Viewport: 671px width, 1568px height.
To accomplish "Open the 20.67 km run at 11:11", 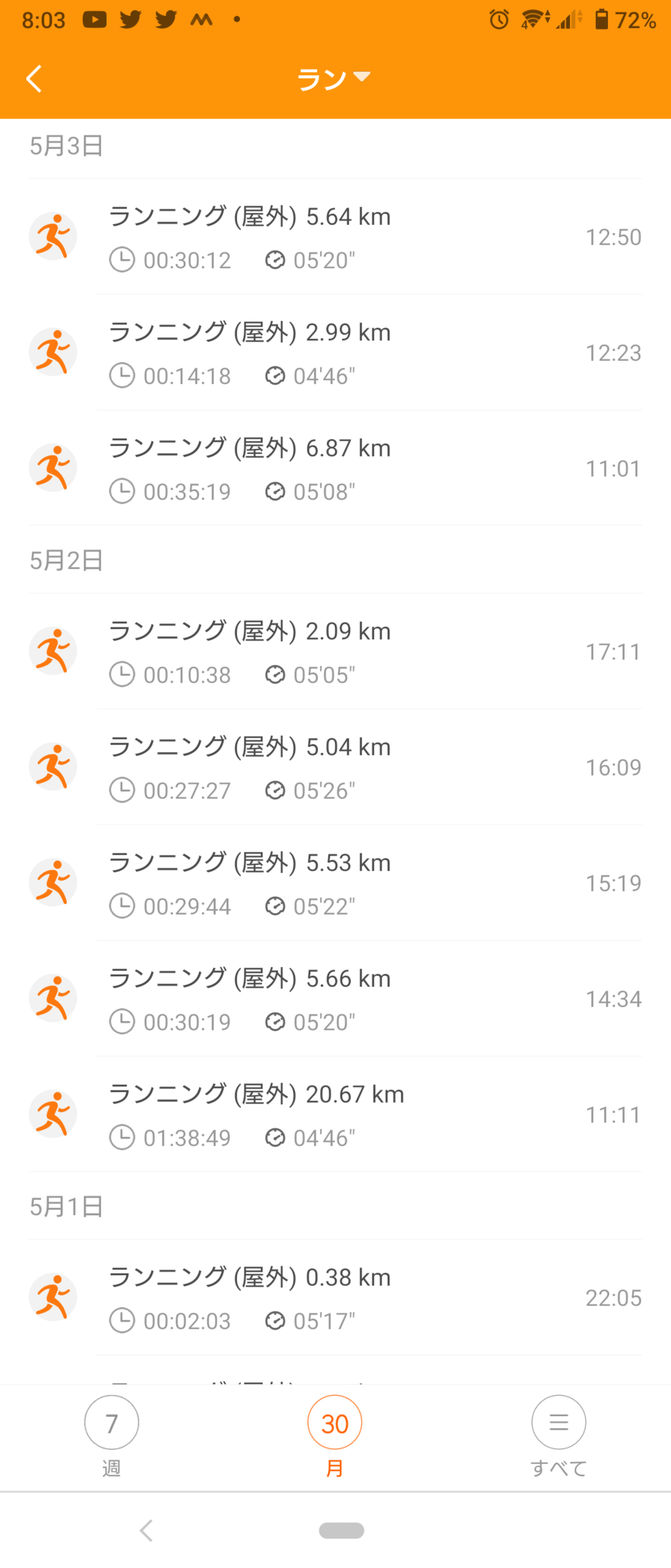I will click(x=334, y=1114).
